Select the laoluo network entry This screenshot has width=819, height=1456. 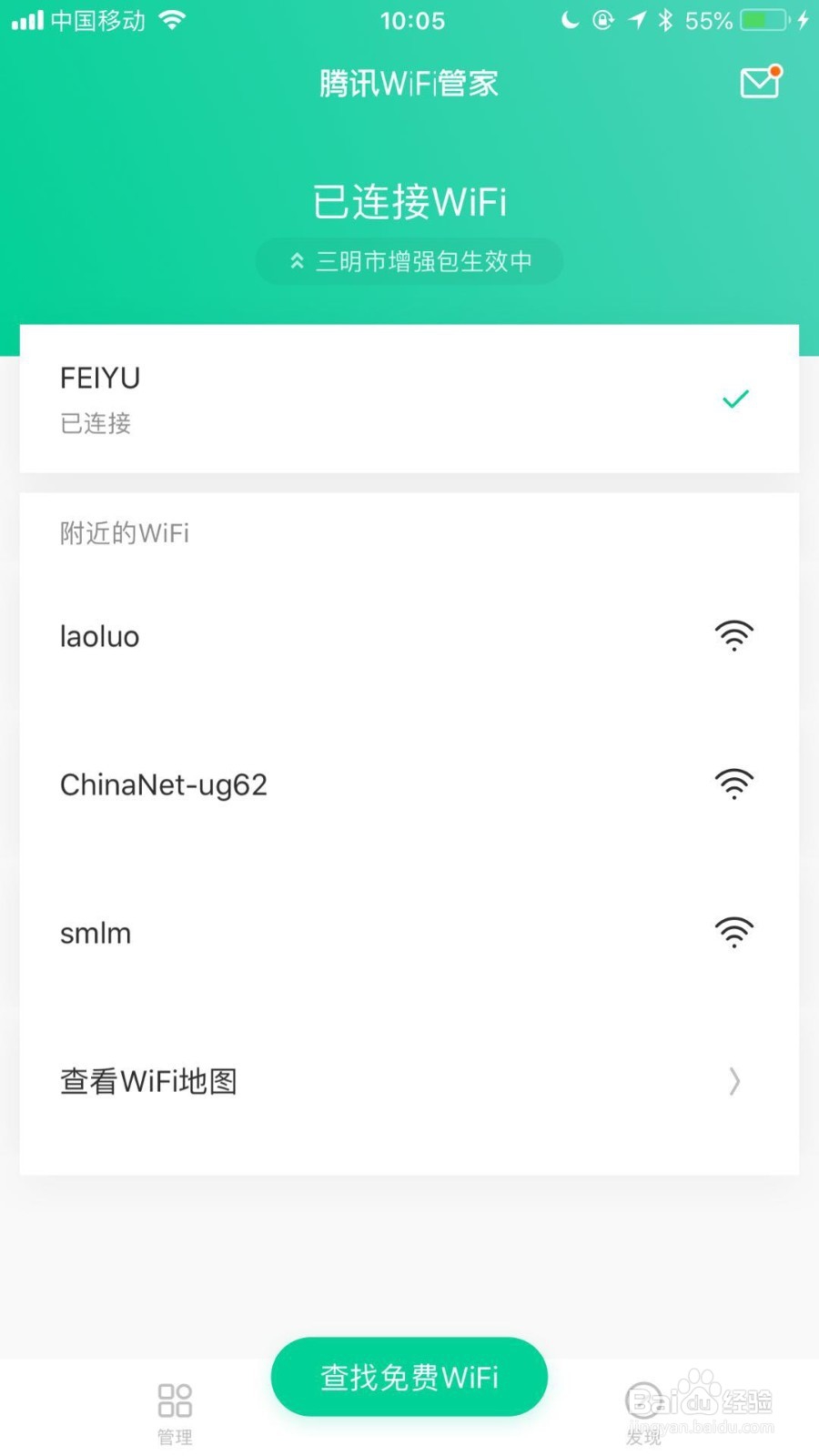273,636
